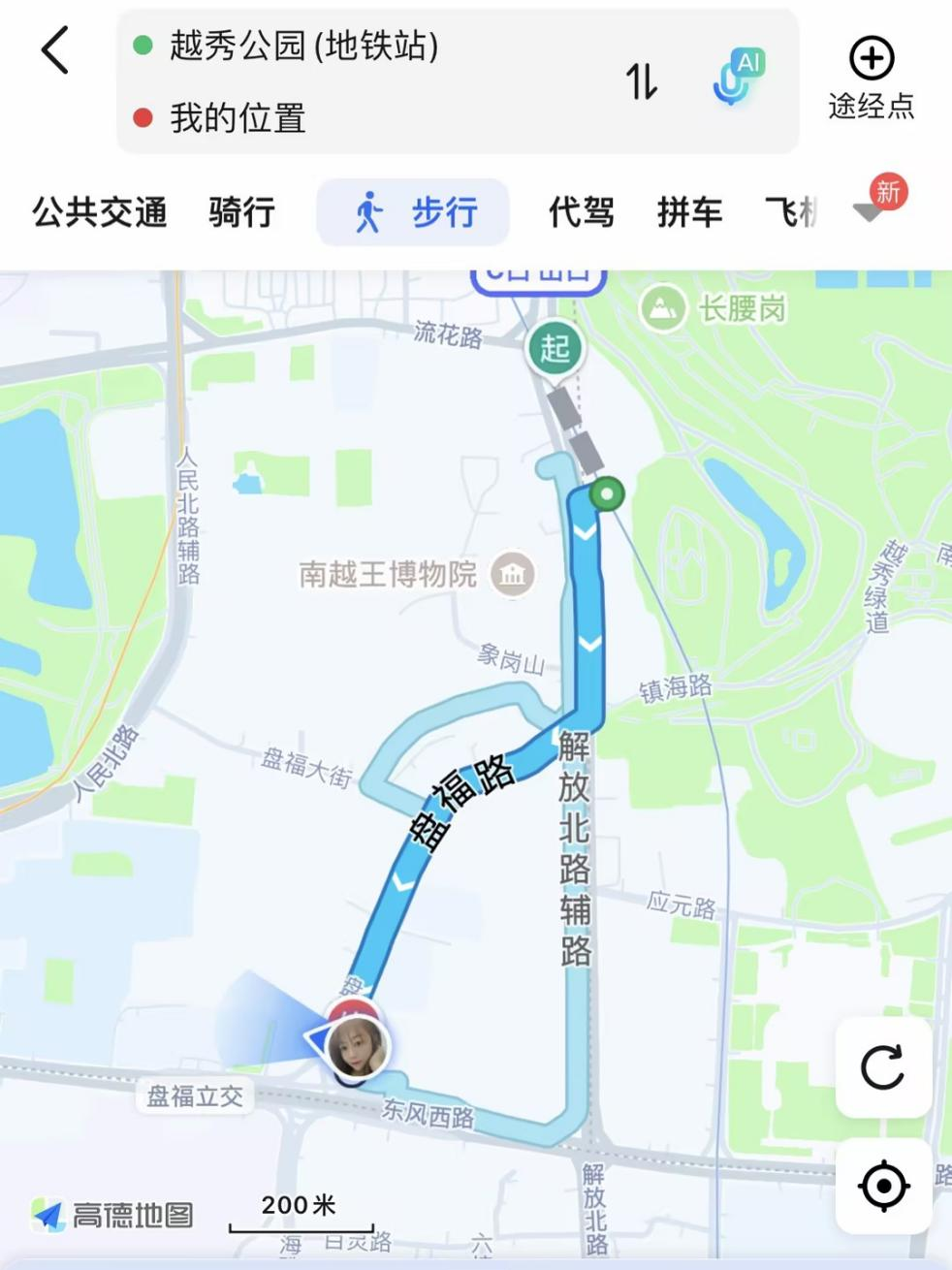Tap the green origin dot marker on route

click(x=608, y=494)
